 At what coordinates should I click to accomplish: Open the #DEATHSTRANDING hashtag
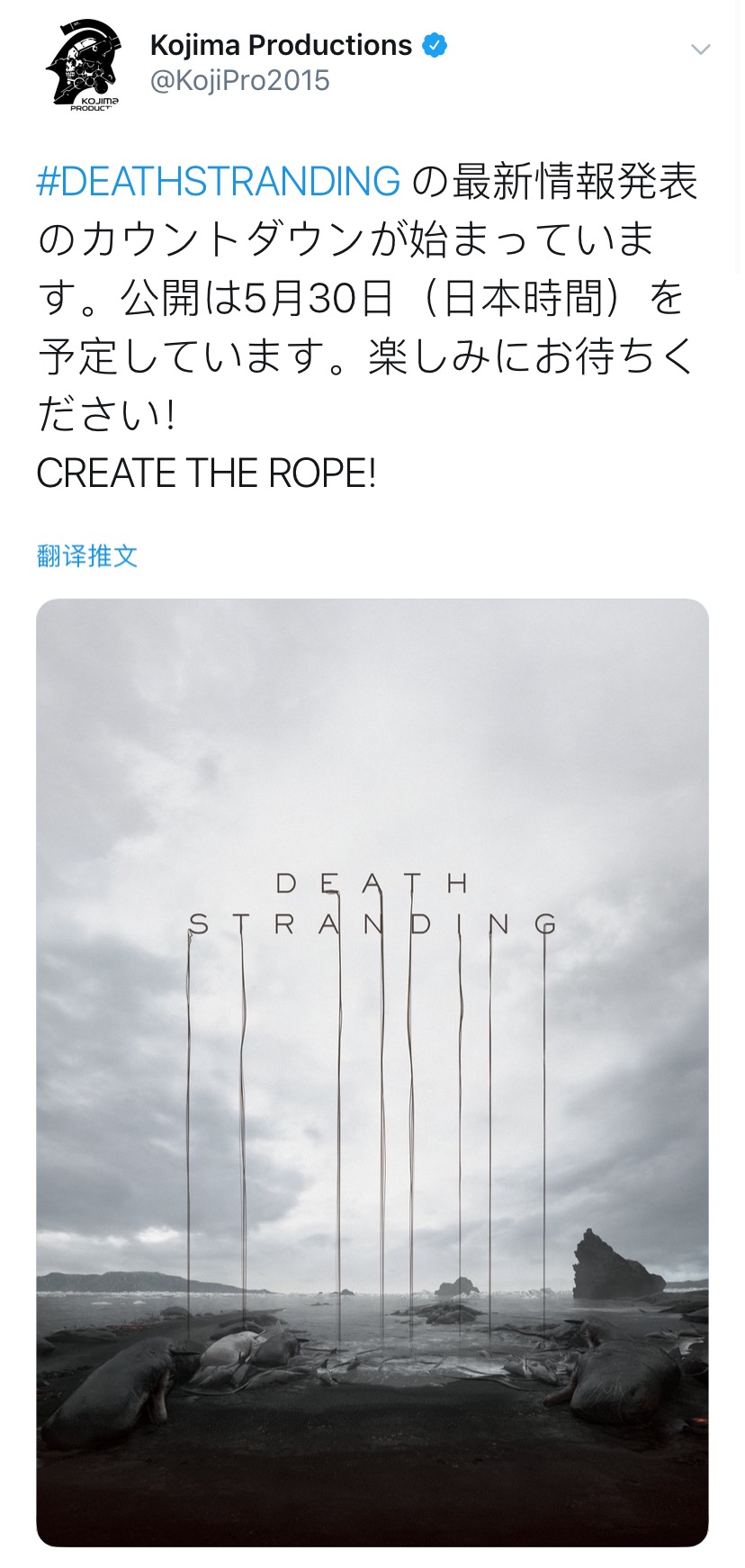(219, 181)
